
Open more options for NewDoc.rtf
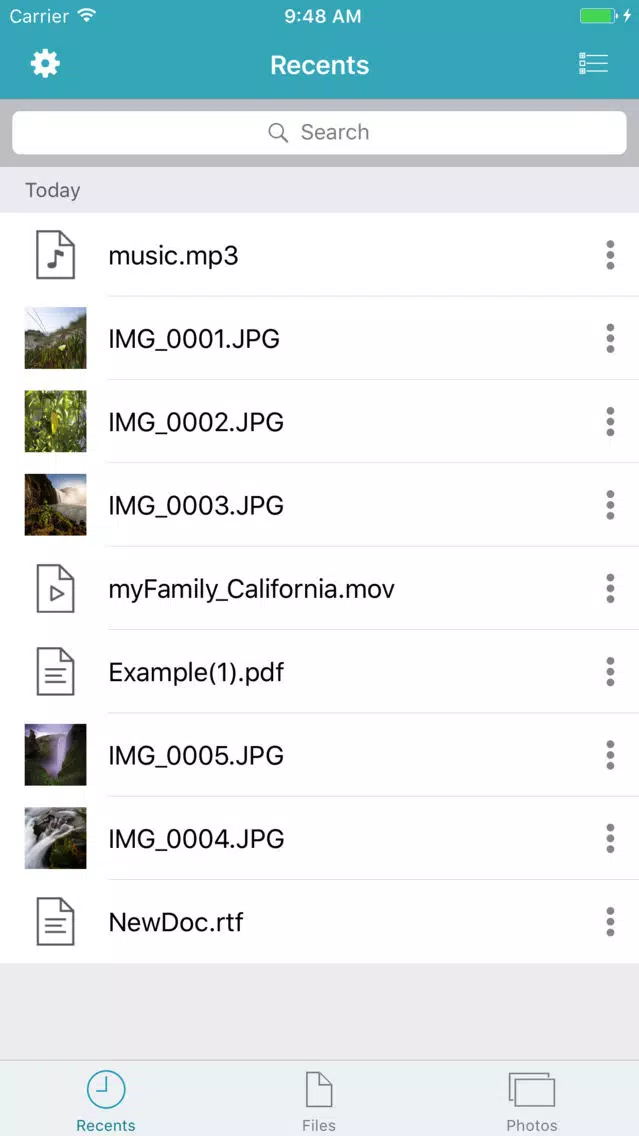click(x=610, y=922)
